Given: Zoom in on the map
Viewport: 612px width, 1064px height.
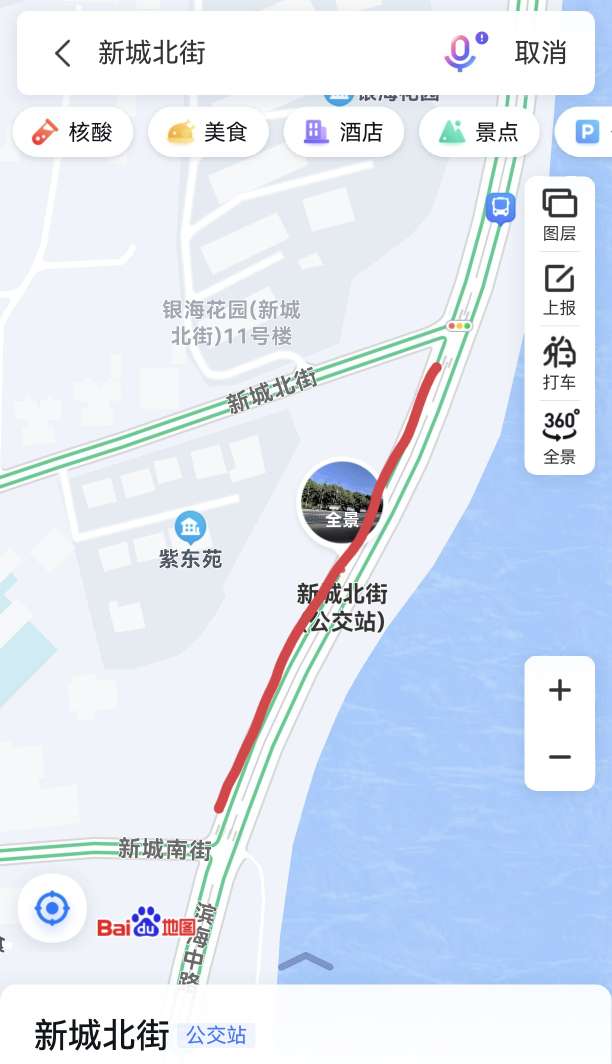Looking at the screenshot, I should coord(560,690).
